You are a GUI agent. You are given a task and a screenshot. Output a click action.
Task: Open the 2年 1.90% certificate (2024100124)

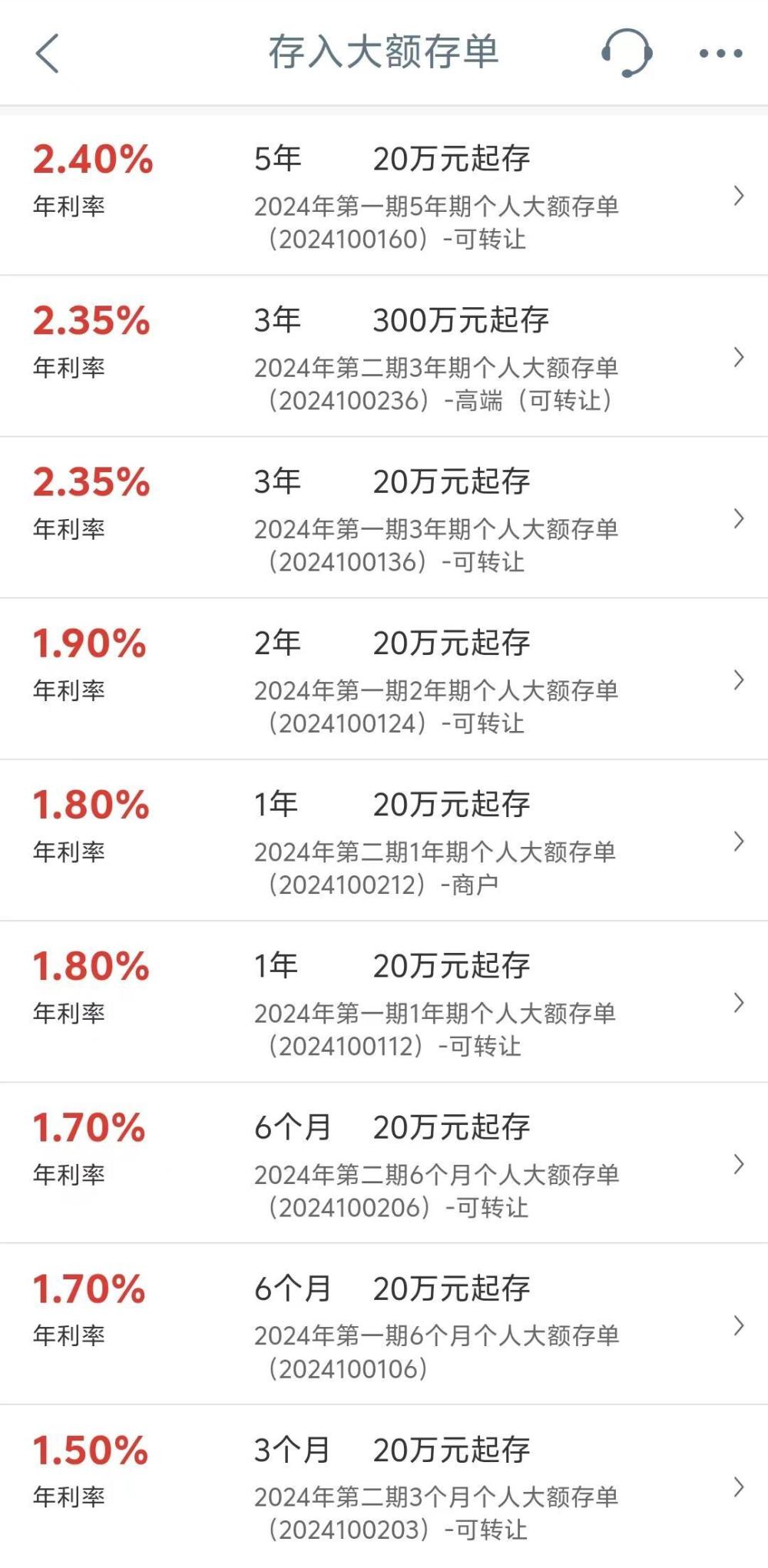[384, 680]
